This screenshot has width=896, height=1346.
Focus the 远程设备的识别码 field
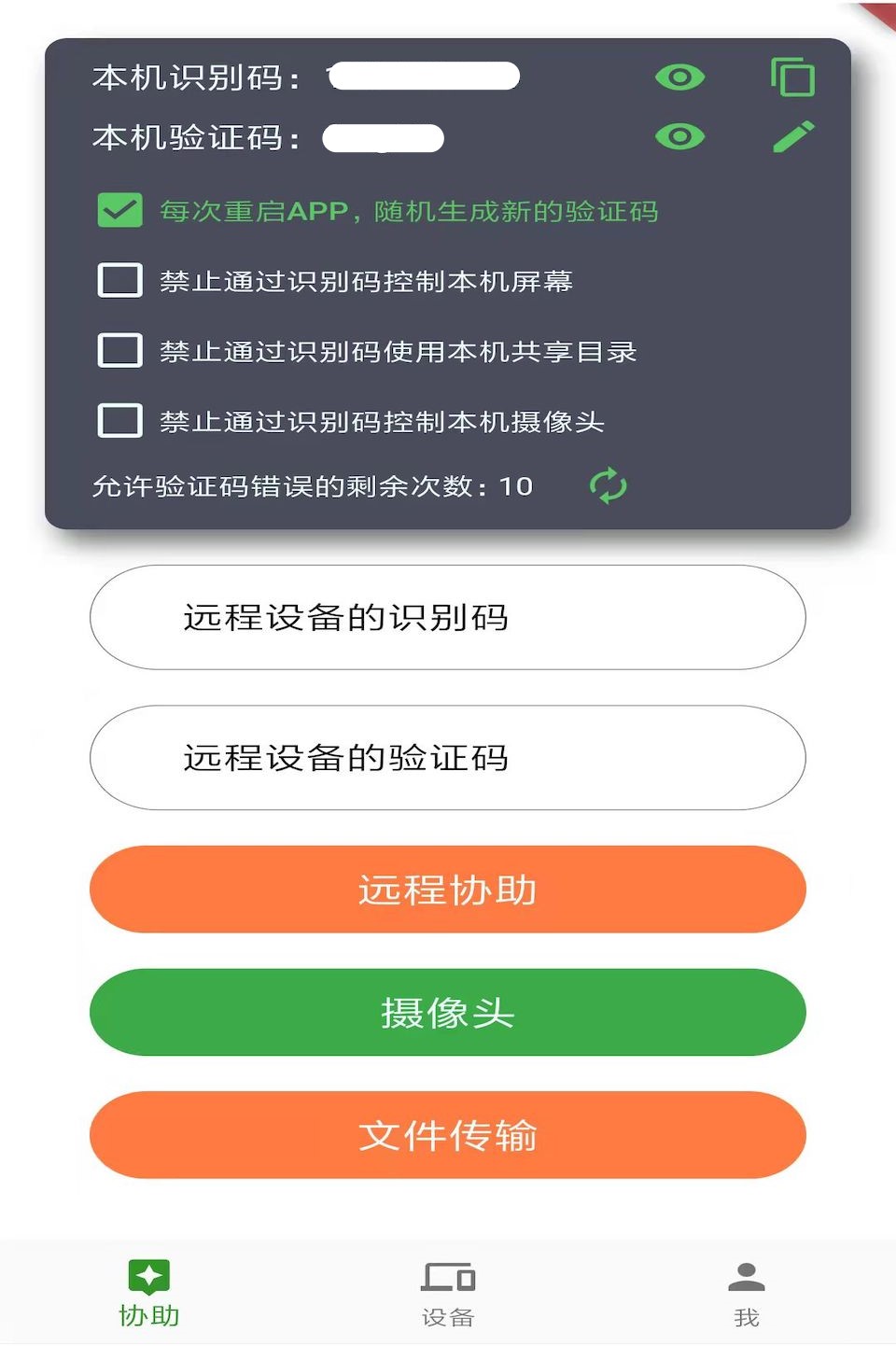click(x=448, y=617)
